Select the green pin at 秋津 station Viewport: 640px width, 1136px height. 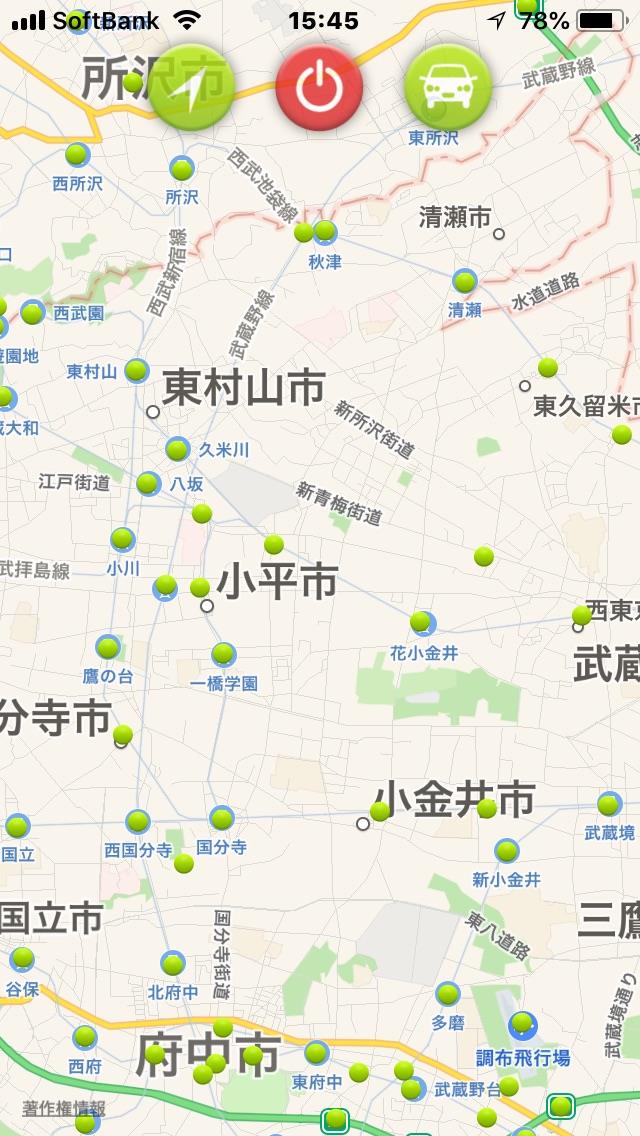(x=325, y=231)
